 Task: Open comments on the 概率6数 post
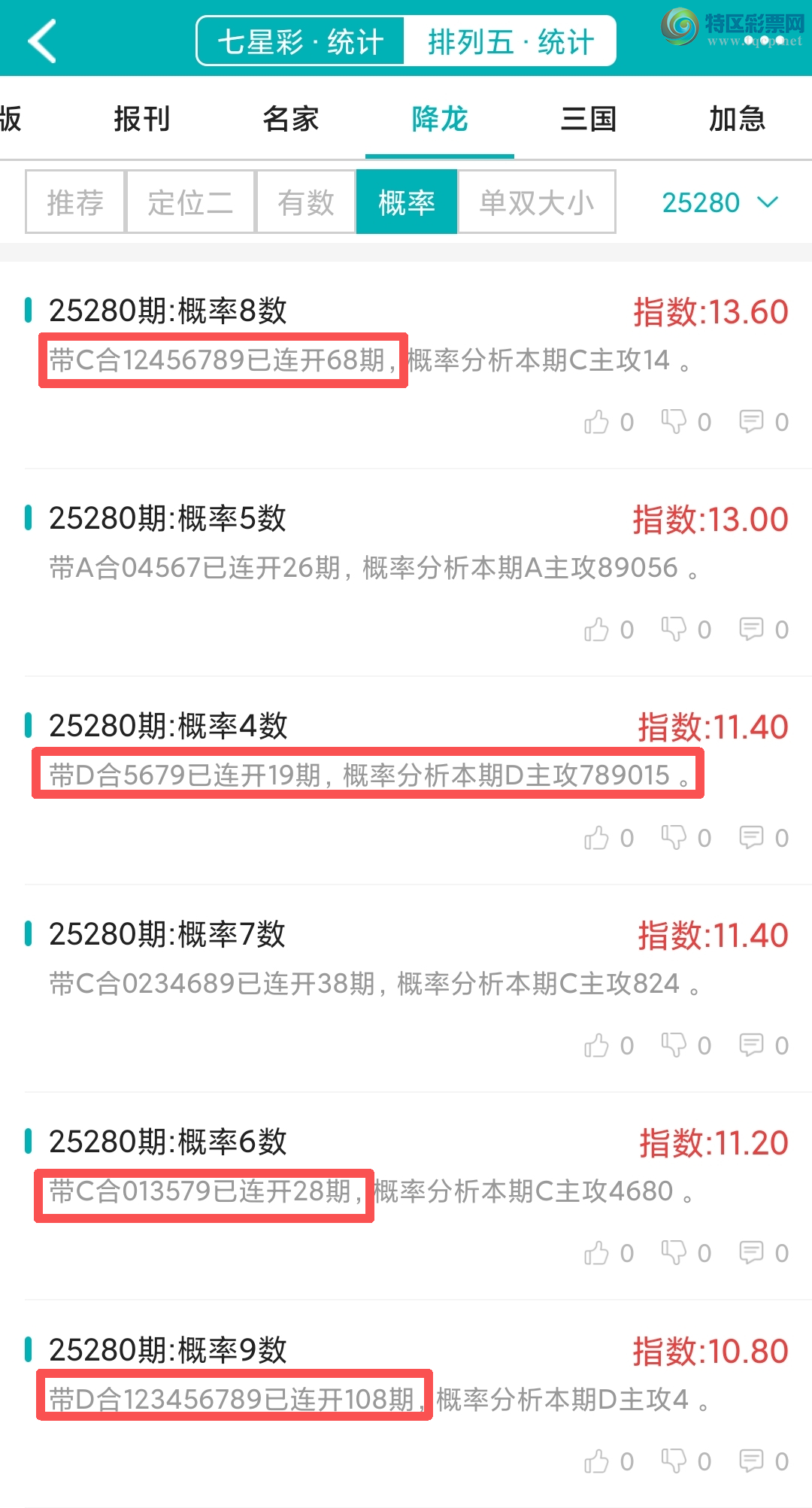coord(752,1252)
